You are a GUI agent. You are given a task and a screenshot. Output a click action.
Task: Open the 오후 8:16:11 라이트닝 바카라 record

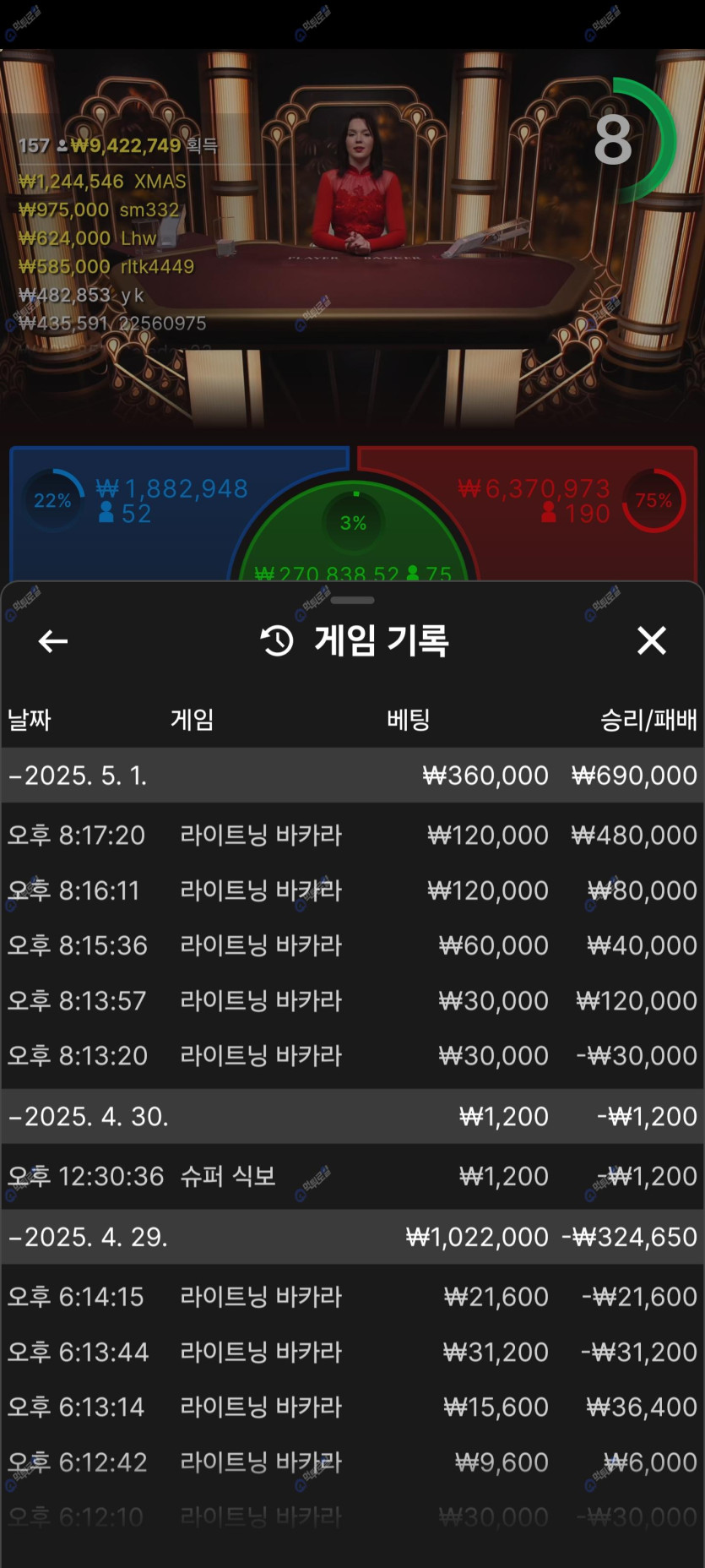click(x=352, y=890)
